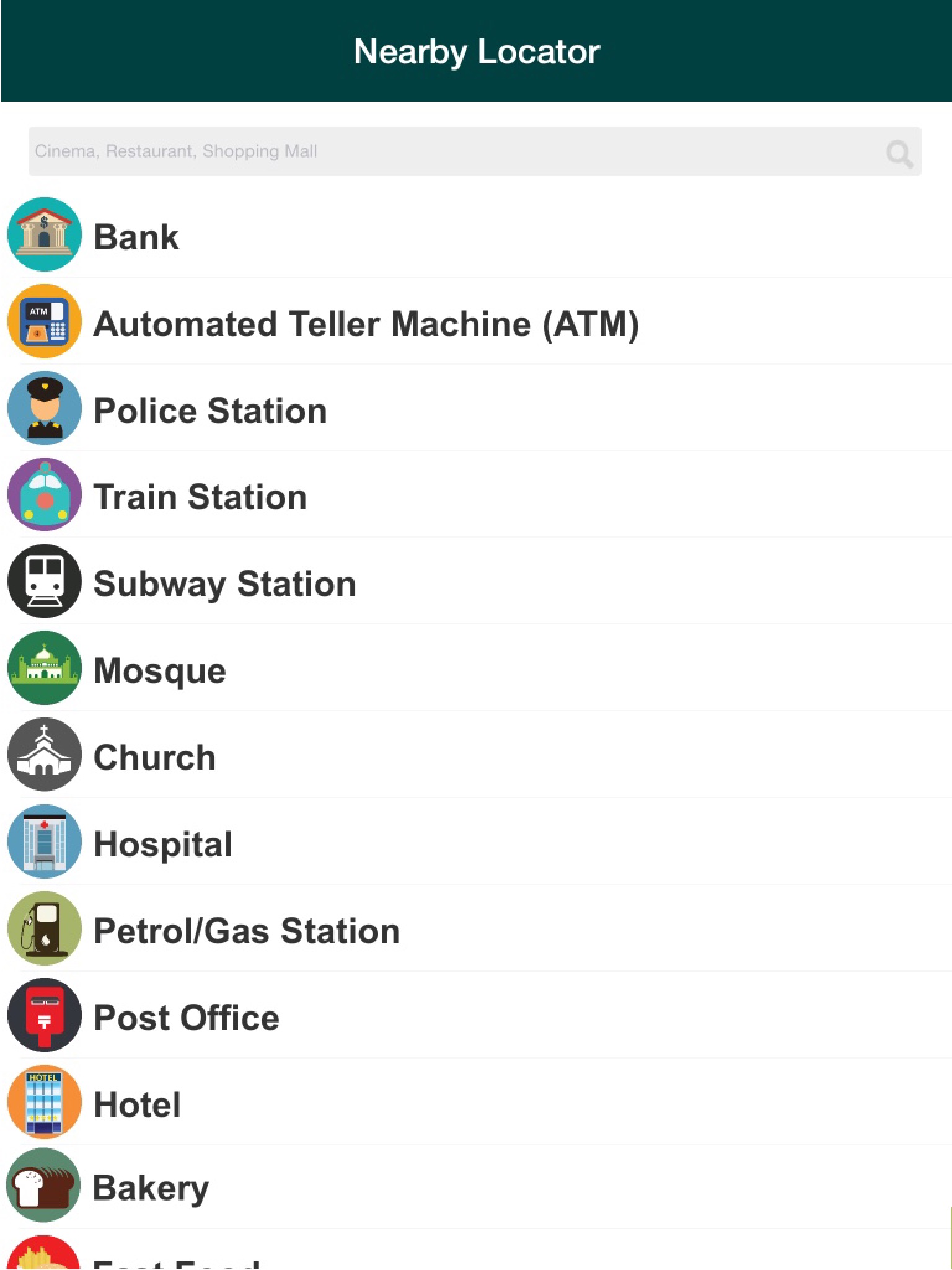Tap the magnifier search icon
The height and width of the screenshot is (1270, 952).
point(899,153)
